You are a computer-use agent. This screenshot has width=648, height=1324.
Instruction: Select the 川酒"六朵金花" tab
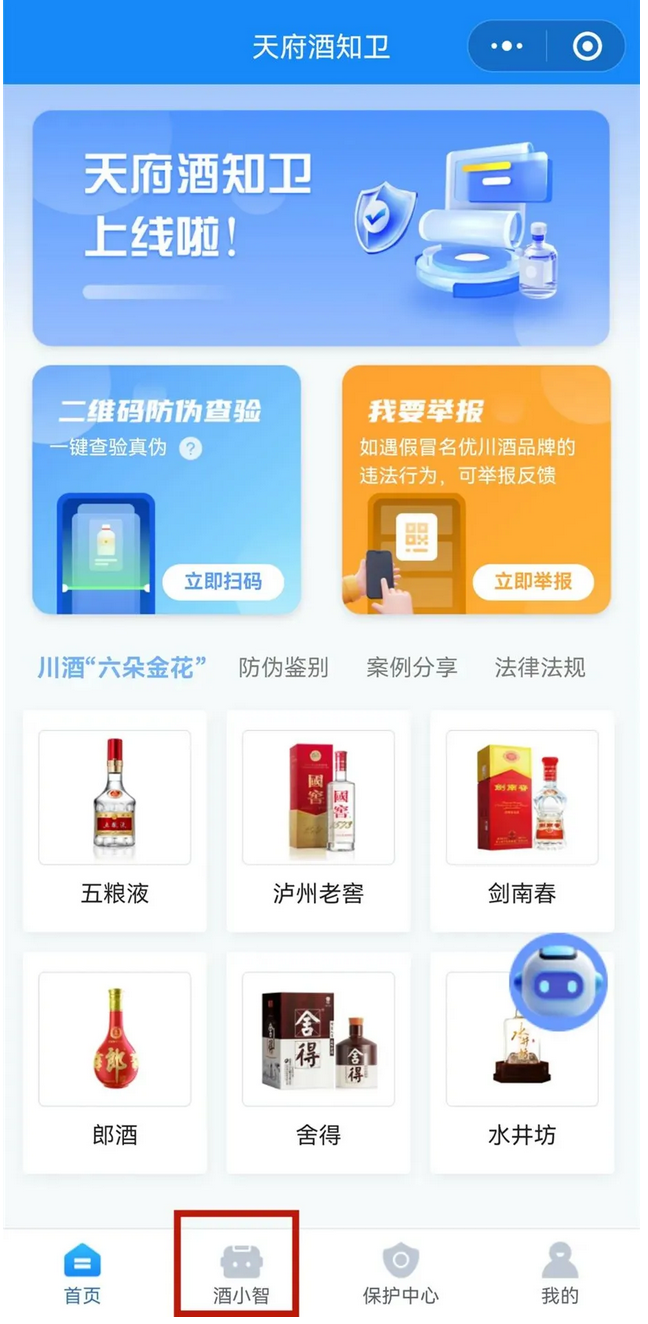(x=122, y=668)
